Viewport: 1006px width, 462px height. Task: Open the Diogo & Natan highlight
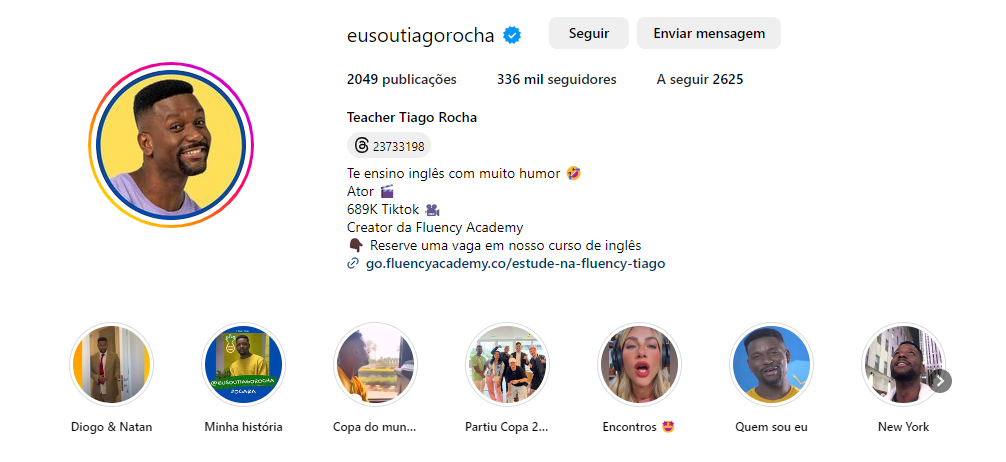click(x=111, y=364)
